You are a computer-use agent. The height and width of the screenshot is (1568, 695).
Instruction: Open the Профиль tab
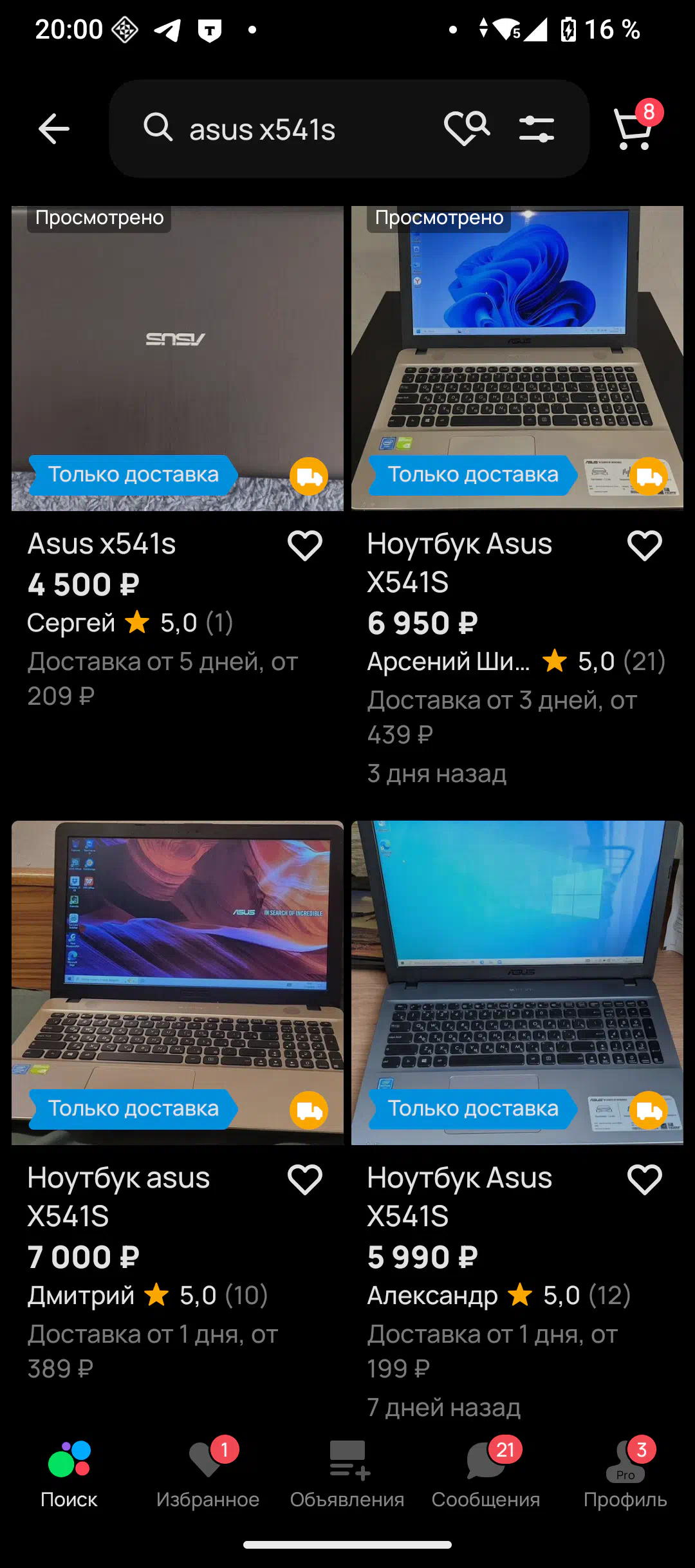pyautogui.click(x=625, y=1473)
